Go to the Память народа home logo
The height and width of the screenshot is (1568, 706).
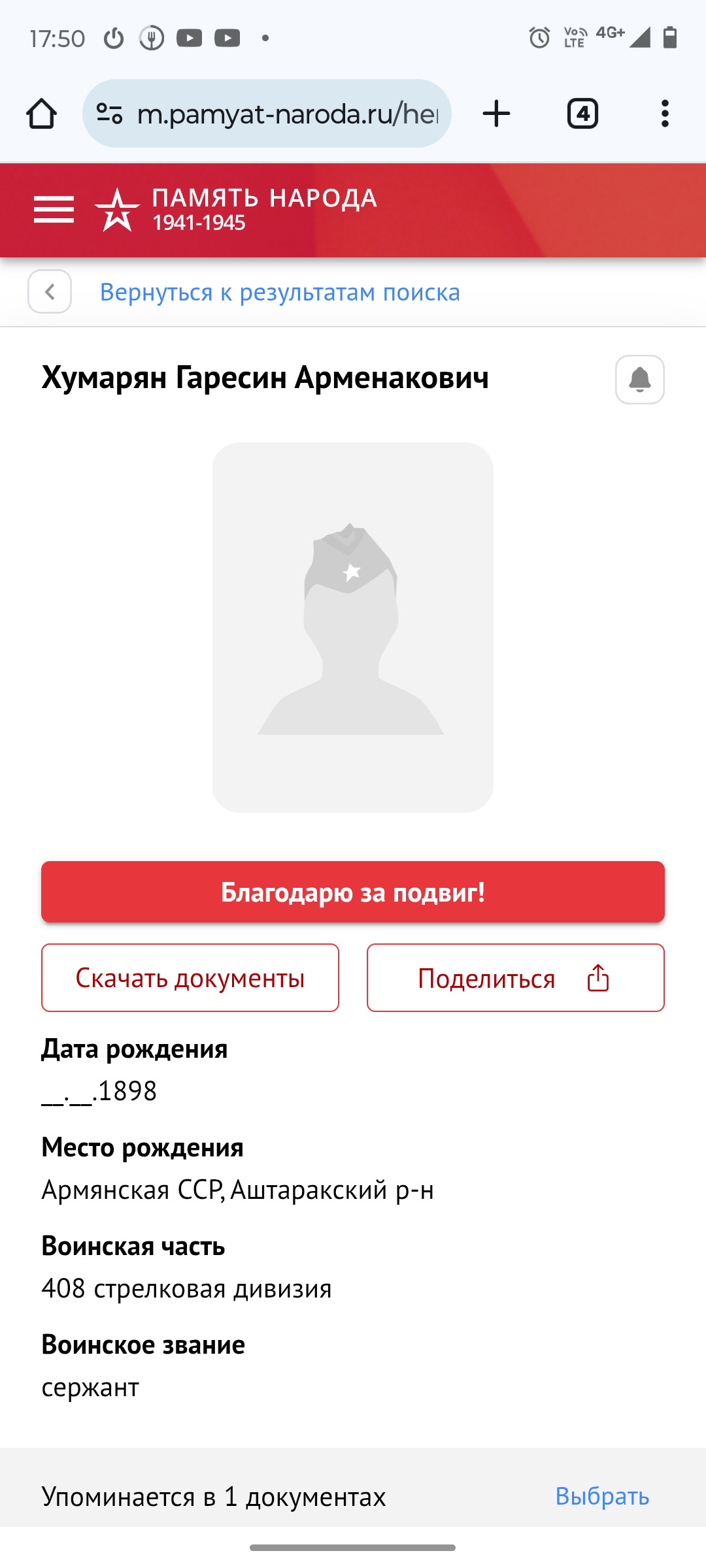pyautogui.click(x=236, y=210)
